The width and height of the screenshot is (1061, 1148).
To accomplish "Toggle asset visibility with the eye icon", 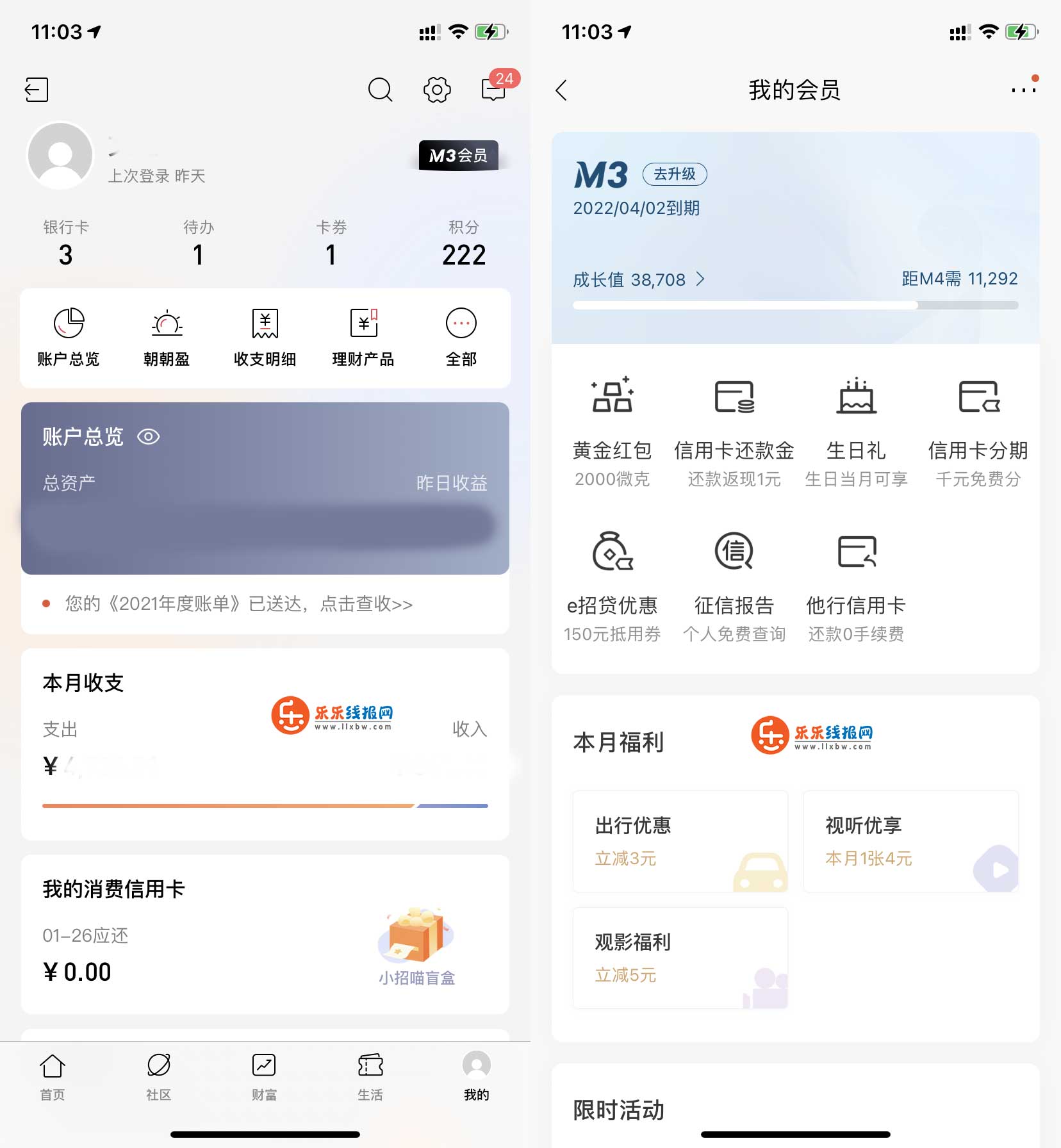I will click(150, 436).
